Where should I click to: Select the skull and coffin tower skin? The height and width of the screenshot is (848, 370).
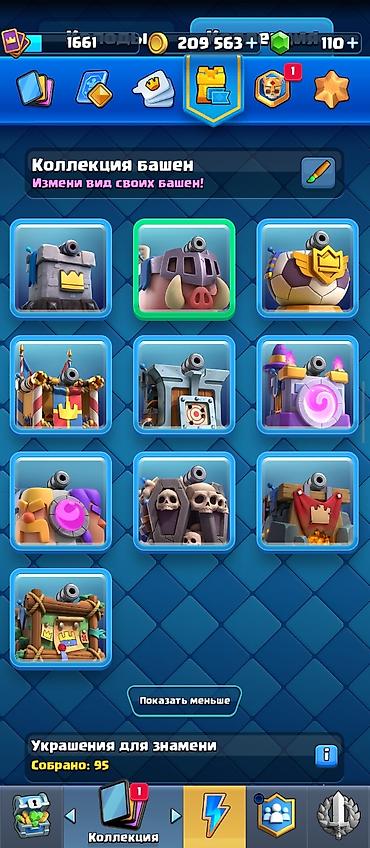184,501
